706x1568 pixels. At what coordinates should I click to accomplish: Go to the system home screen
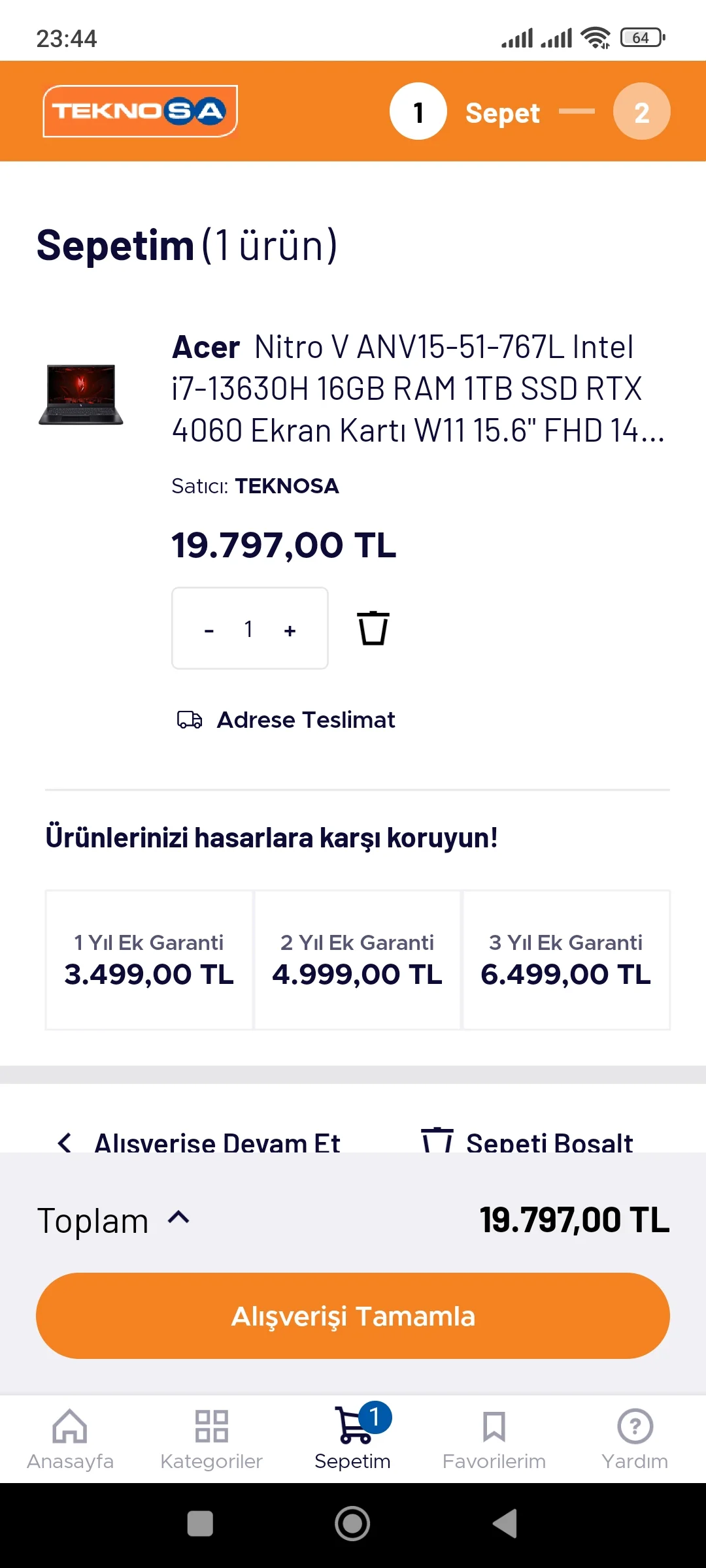click(352, 1524)
